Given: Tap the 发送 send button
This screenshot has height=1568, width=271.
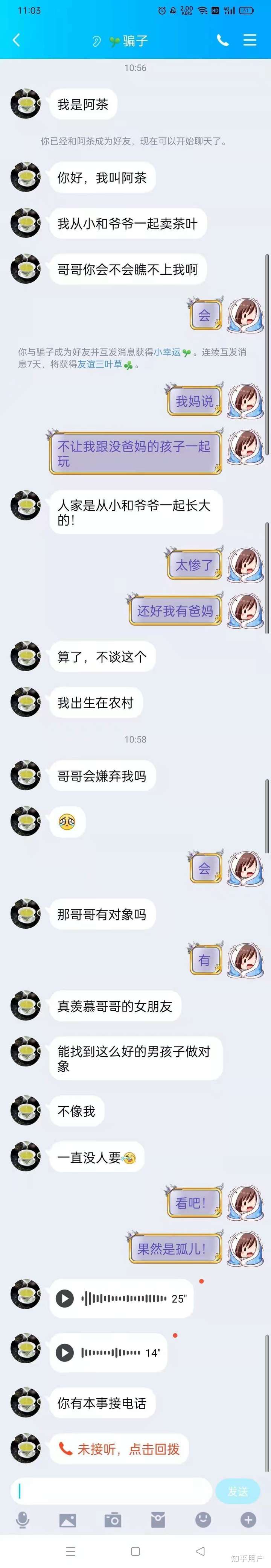Looking at the screenshot, I should coord(238,1491).
